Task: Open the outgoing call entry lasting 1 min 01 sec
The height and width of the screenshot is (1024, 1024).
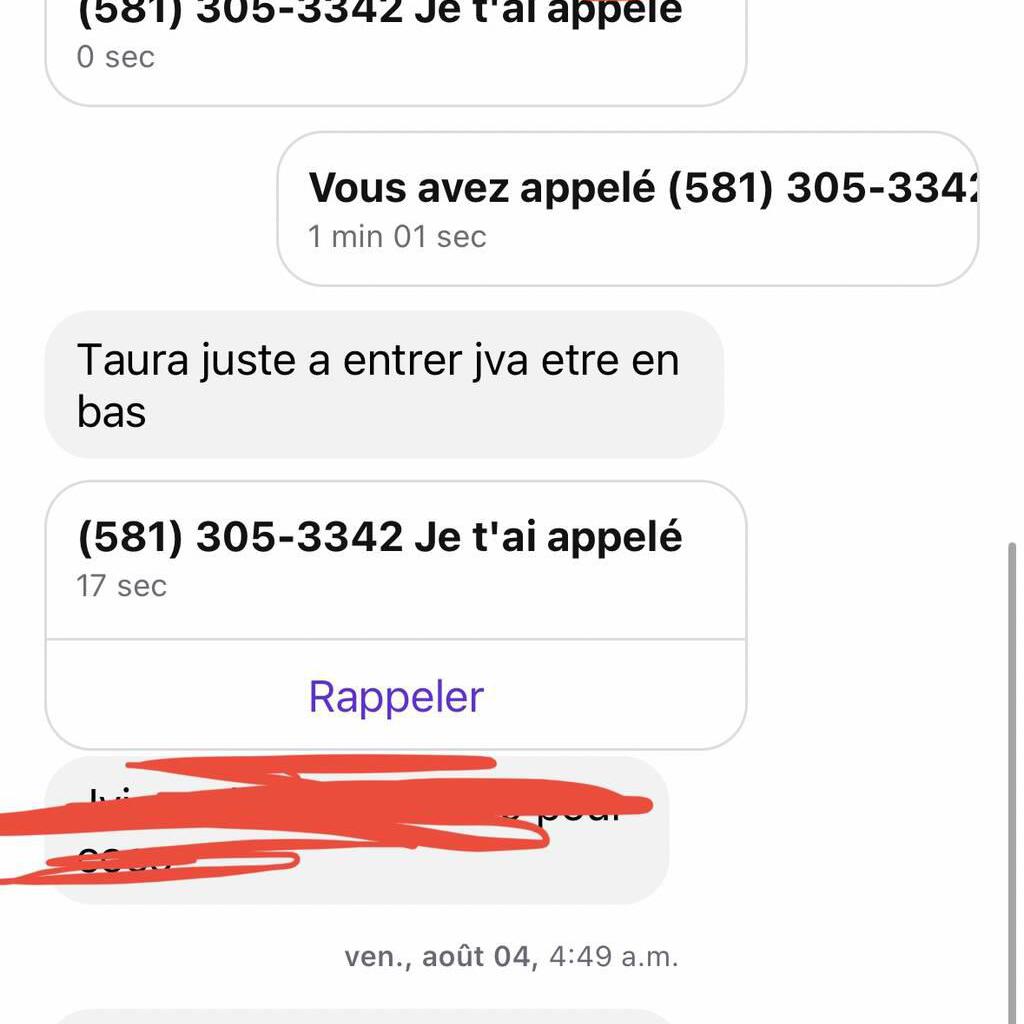Action: [x=627, y=209]
